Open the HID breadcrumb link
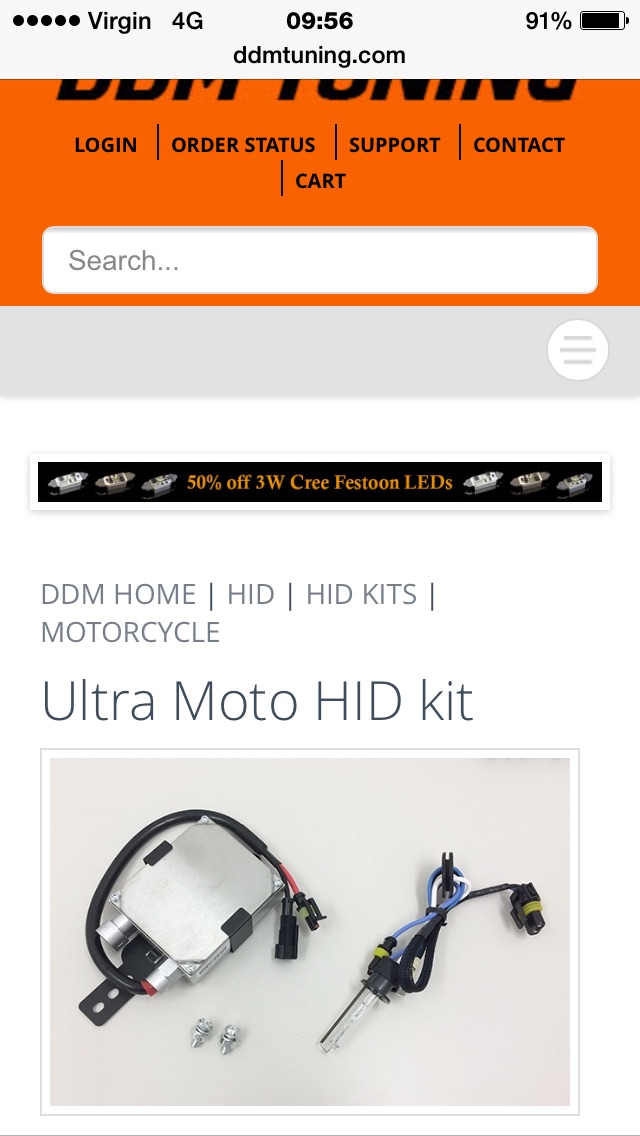The width and height of the screenshot is (640, 1136). (250, 594)
